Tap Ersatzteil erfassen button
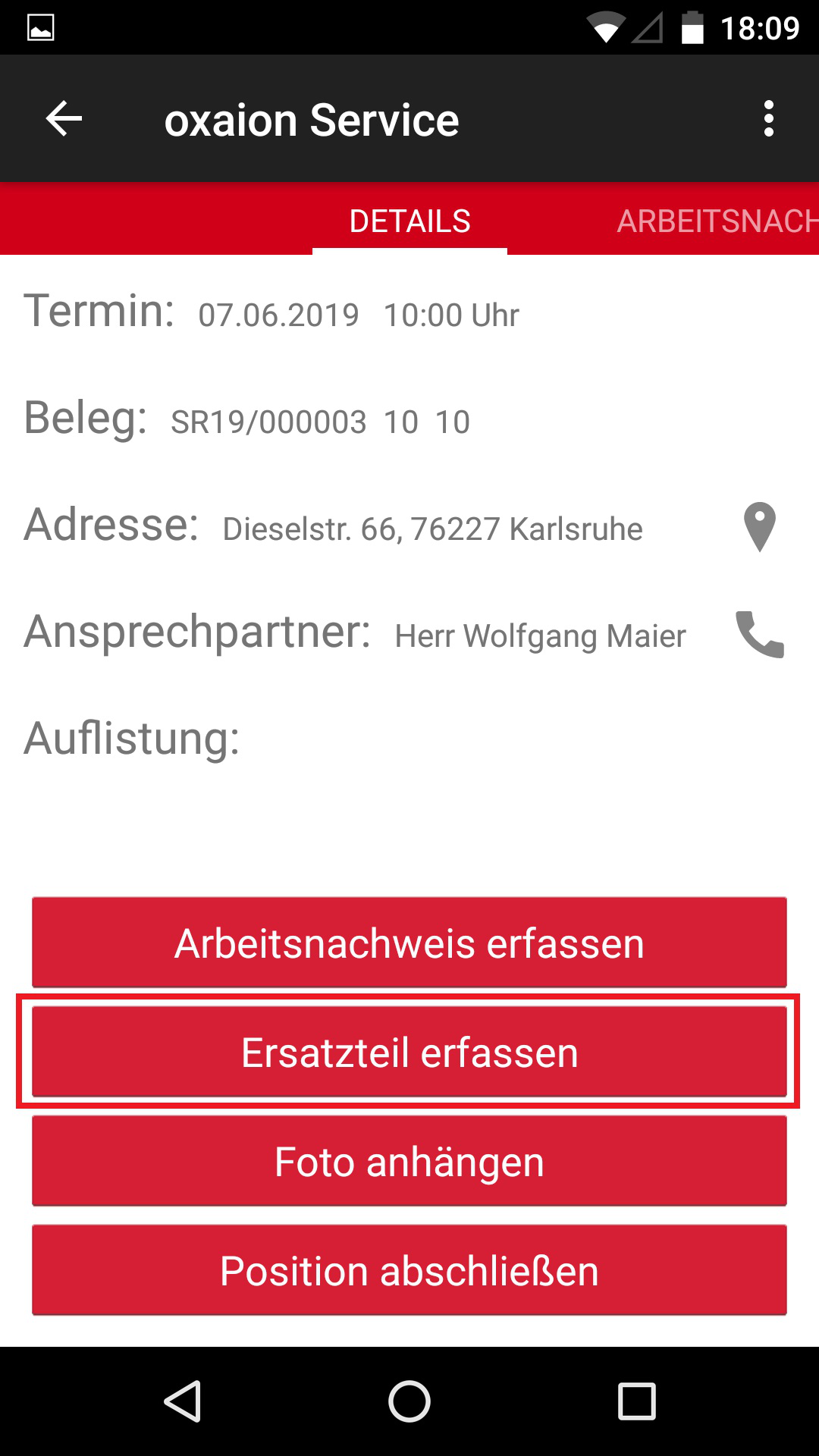Image resolution: width=819 pixels, height=1456 pixels. 409,1052
